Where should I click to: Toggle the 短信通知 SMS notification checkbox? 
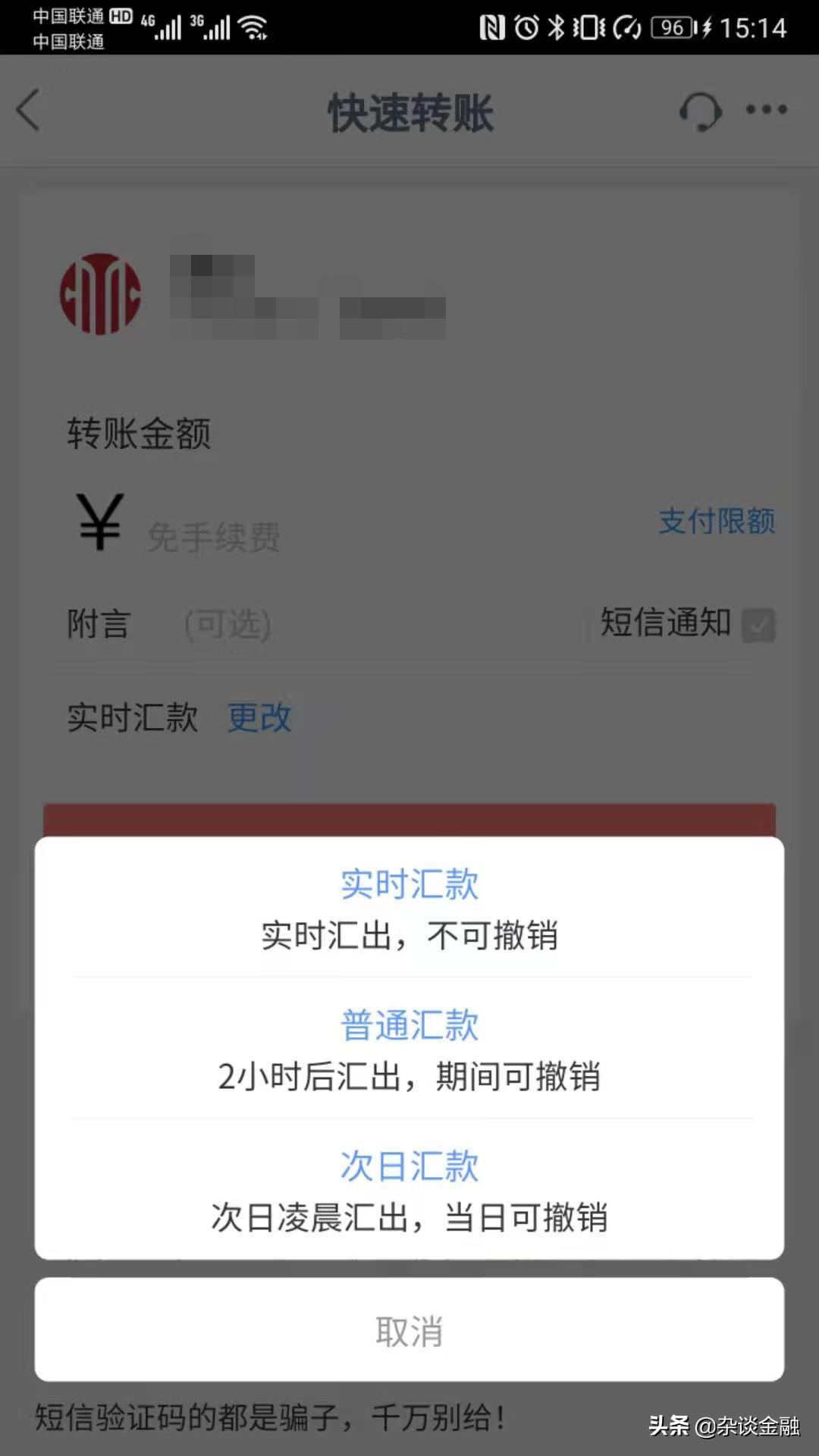(x=758, y=624)
